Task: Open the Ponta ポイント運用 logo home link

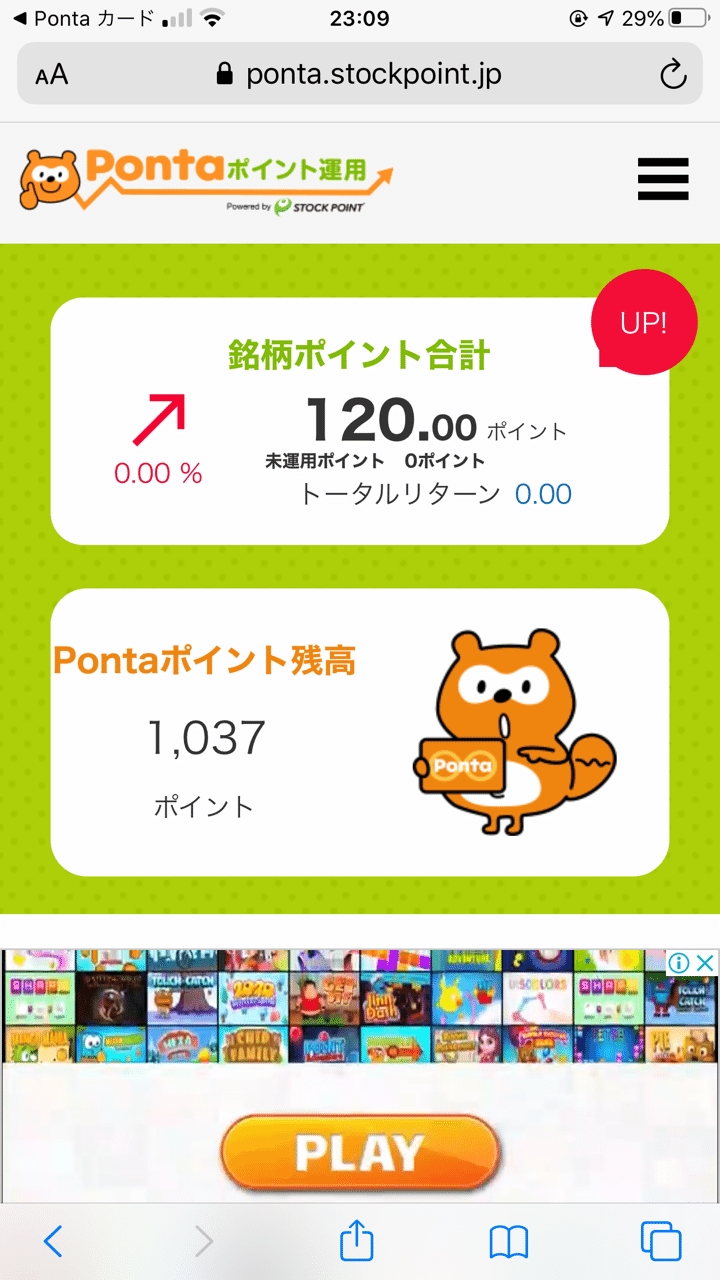Action: coord(206,180)
